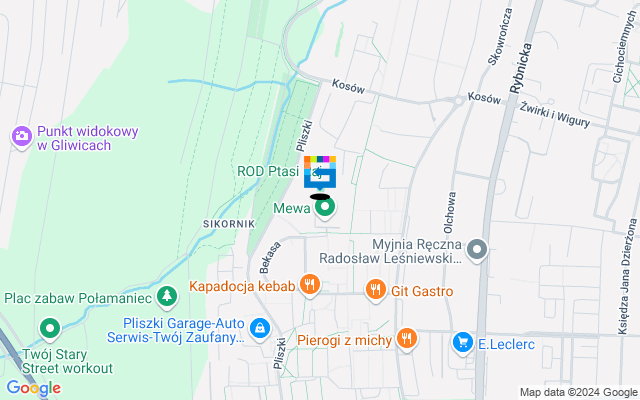Open the Pierogi z michy pin

(x=405, y=340)
